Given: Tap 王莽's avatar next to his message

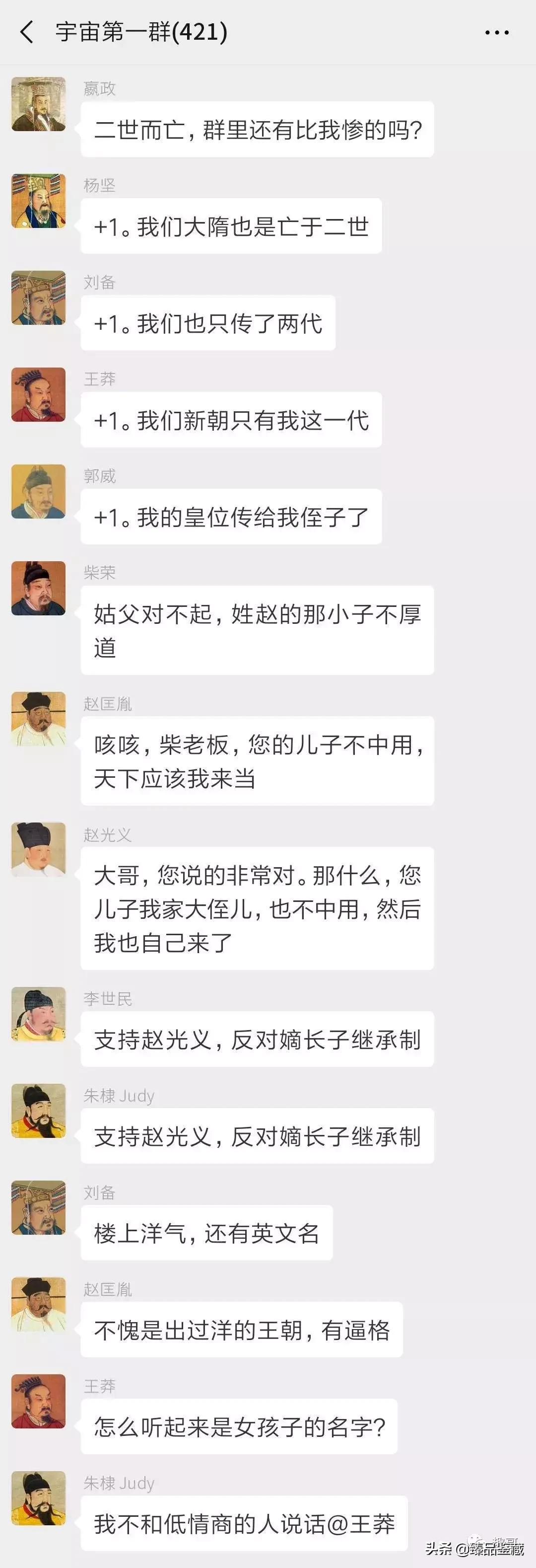Looking at the screenshot, I should tap(38, 394).
